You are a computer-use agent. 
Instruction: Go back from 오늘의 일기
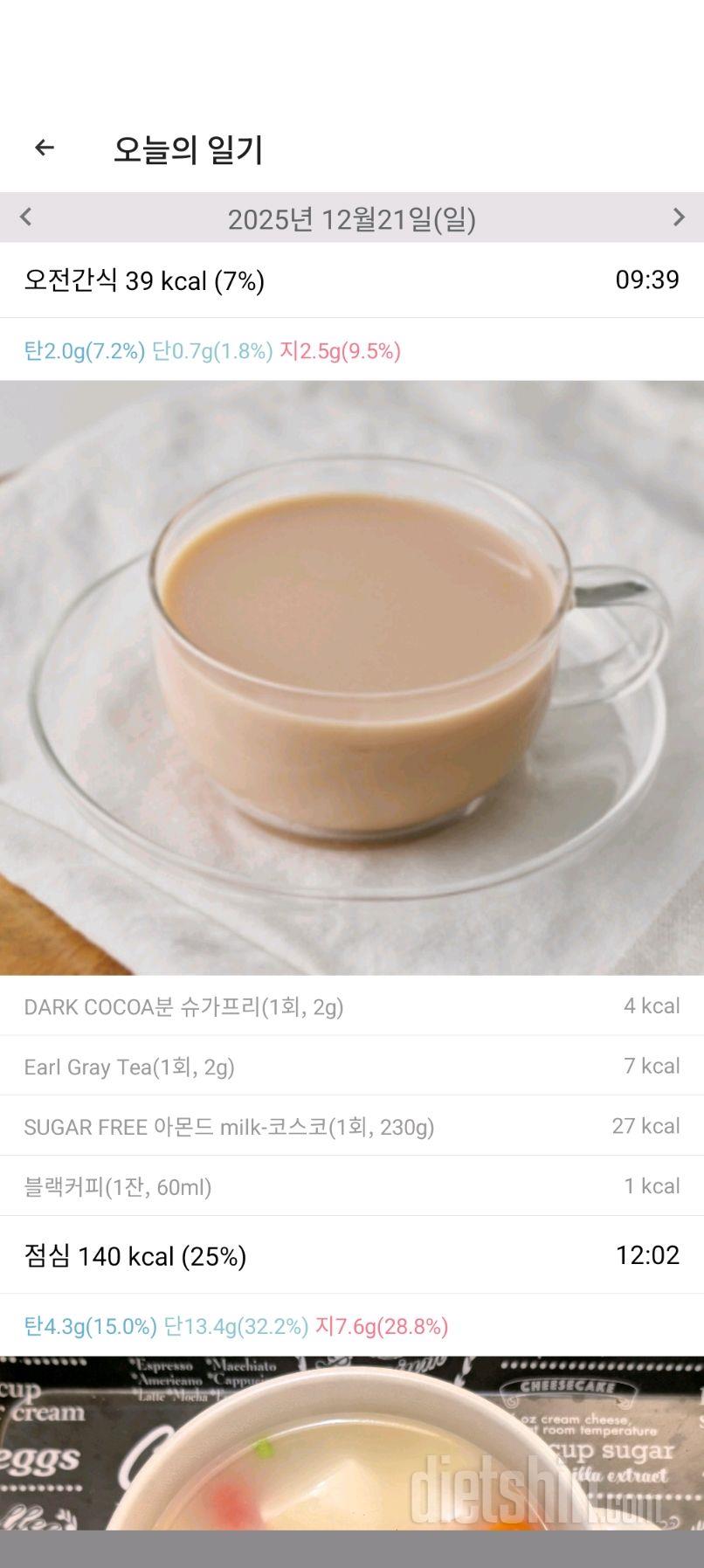pos(44,149)
